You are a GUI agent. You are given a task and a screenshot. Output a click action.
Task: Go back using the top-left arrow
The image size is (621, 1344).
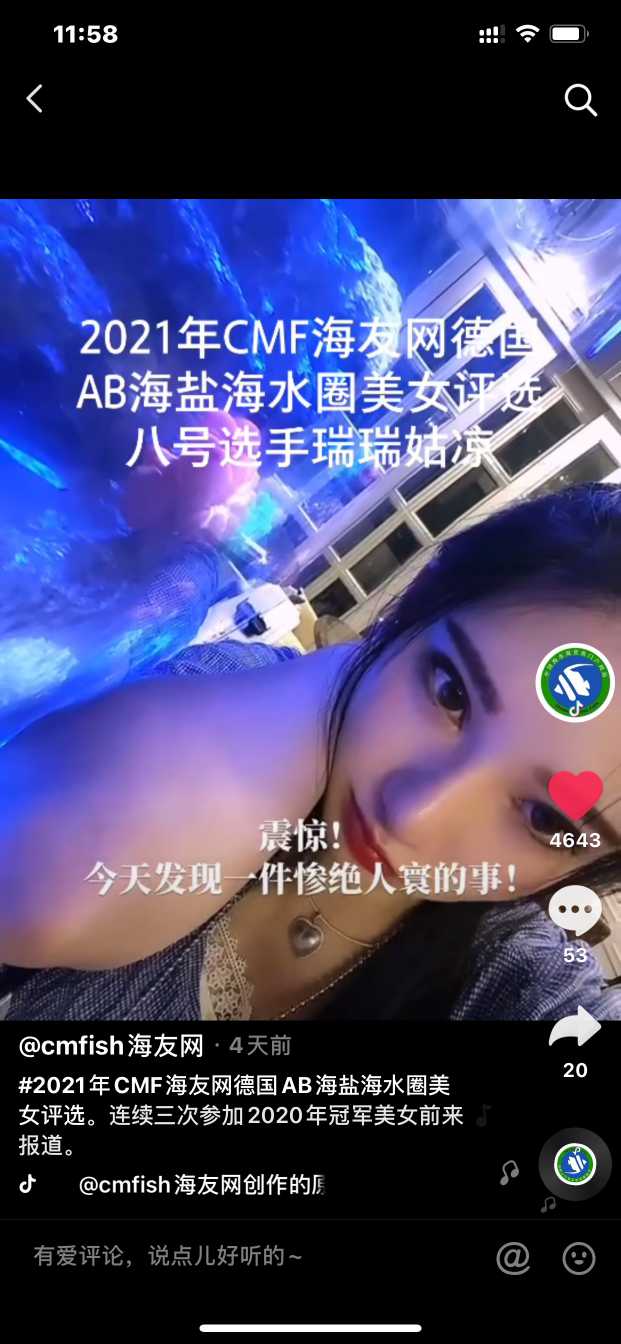(x=35, y=99)
